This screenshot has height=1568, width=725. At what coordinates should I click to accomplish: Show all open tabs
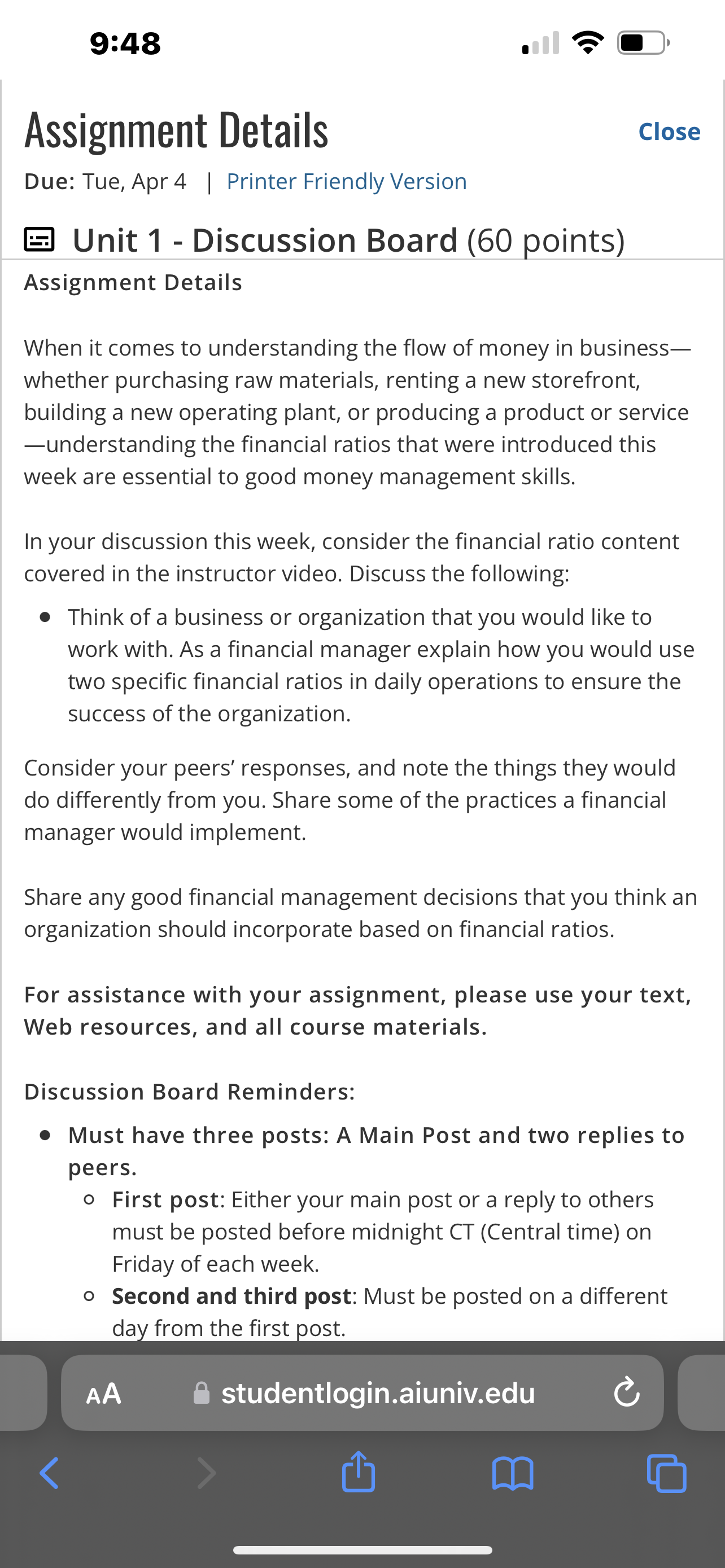pyautogui.click(x=667, y=1473)
